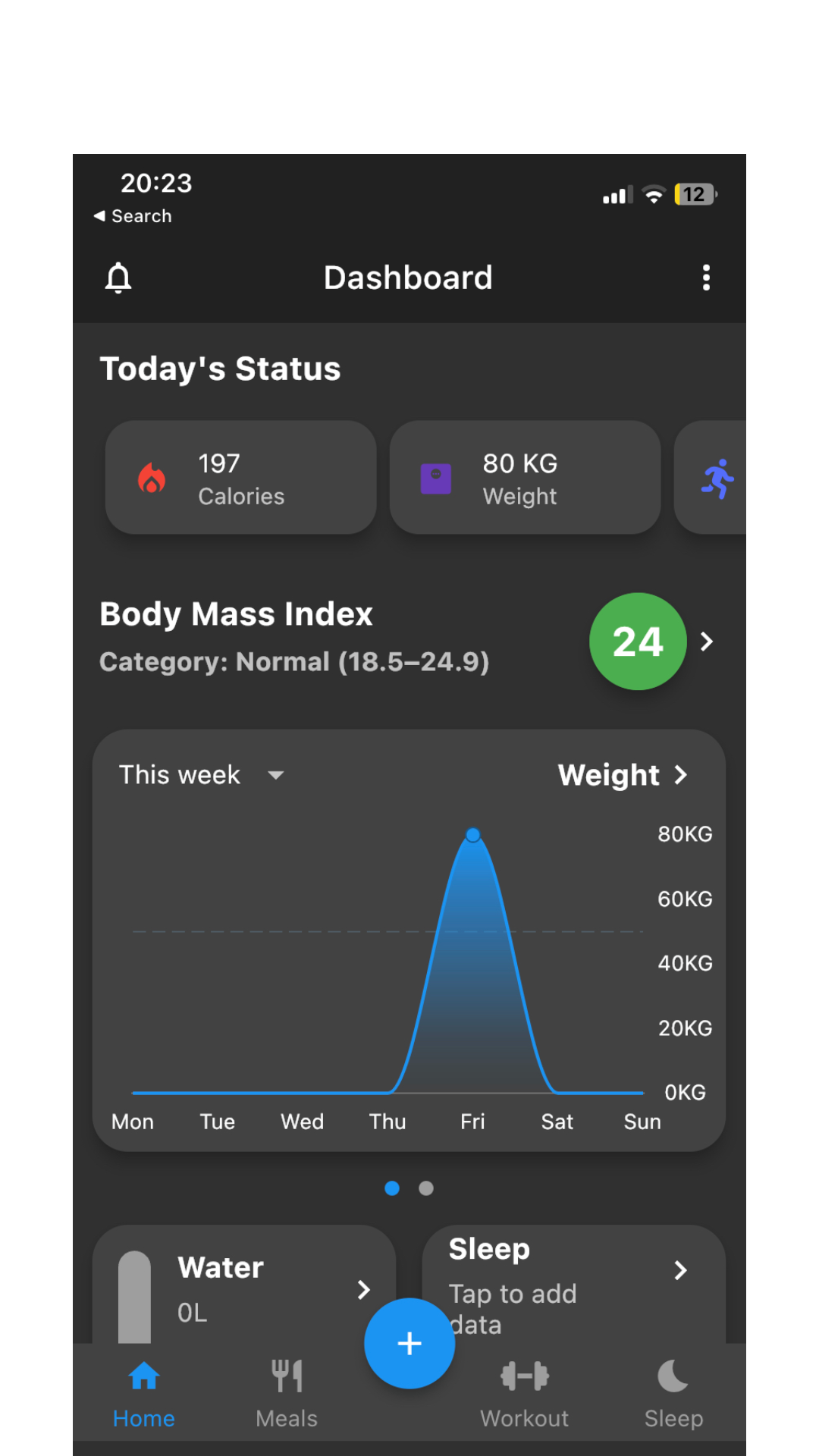Select the second chart page dot
Screen dimensions: 819x1456
coord(426,1188)
